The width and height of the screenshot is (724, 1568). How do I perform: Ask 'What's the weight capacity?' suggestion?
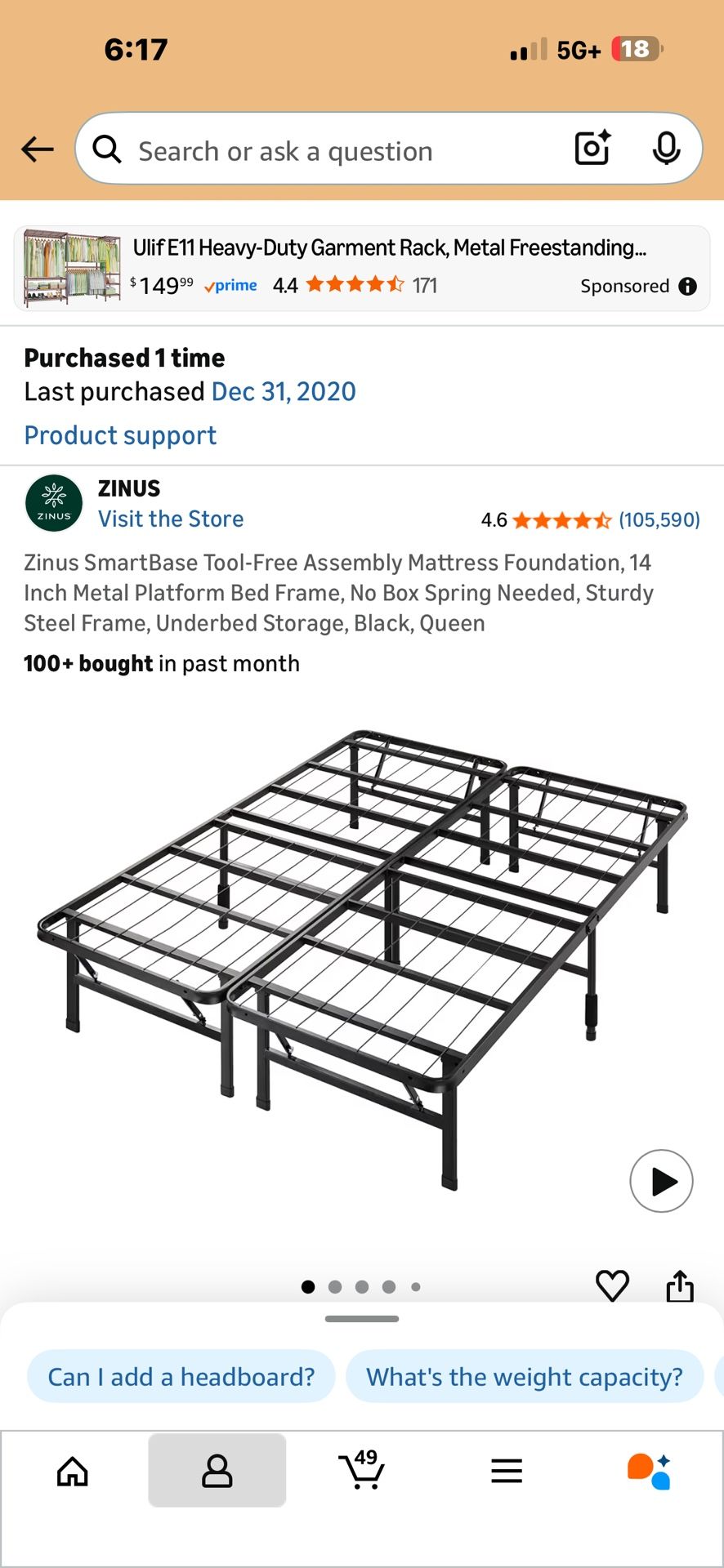(525, 1376)
